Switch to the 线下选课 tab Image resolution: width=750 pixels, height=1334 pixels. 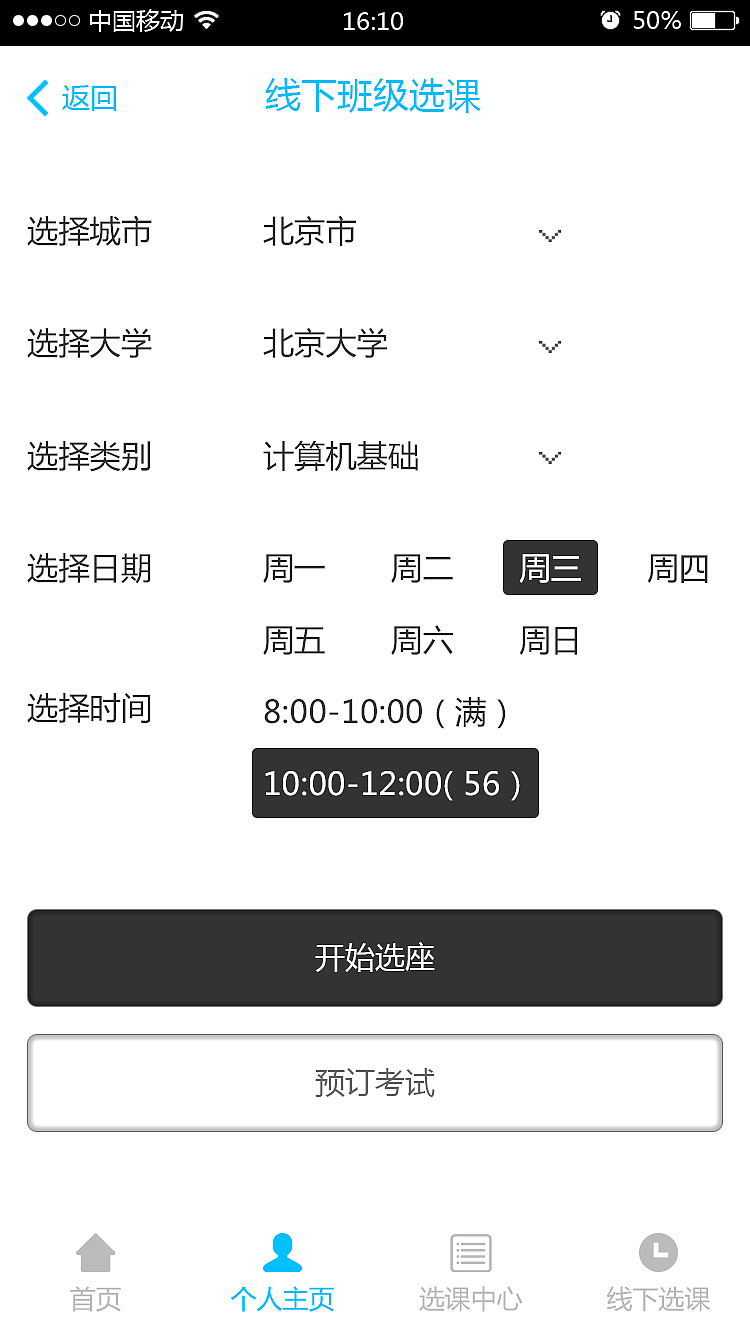click(x=655, y=1300)
